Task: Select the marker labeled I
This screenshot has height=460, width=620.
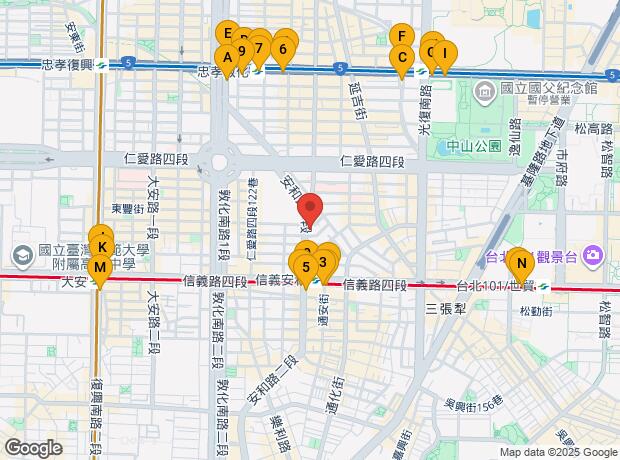Action: click(x=444, y=53)
